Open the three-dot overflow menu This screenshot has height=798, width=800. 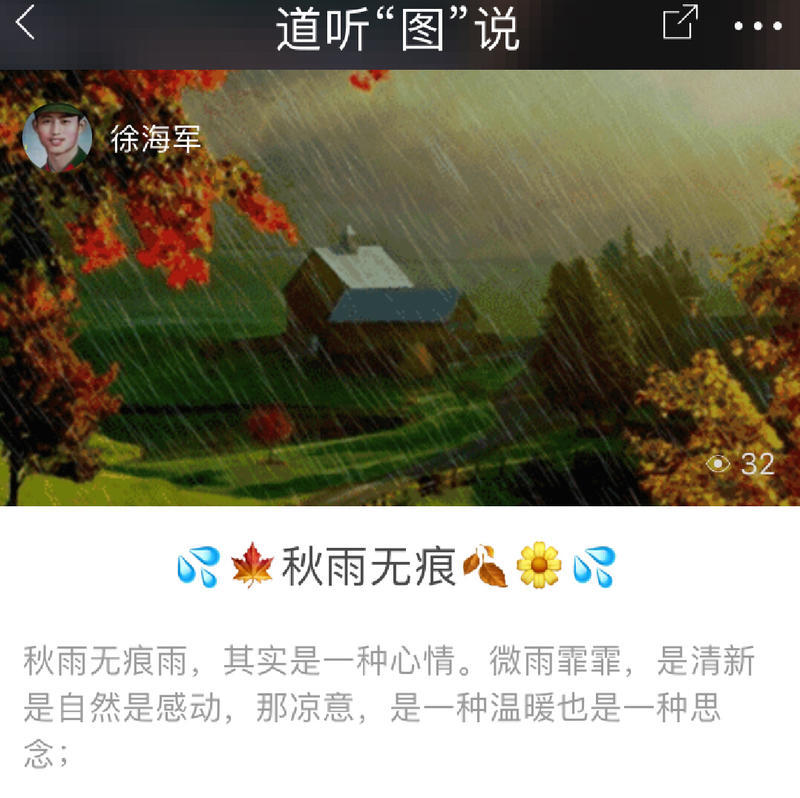point(757,26)
